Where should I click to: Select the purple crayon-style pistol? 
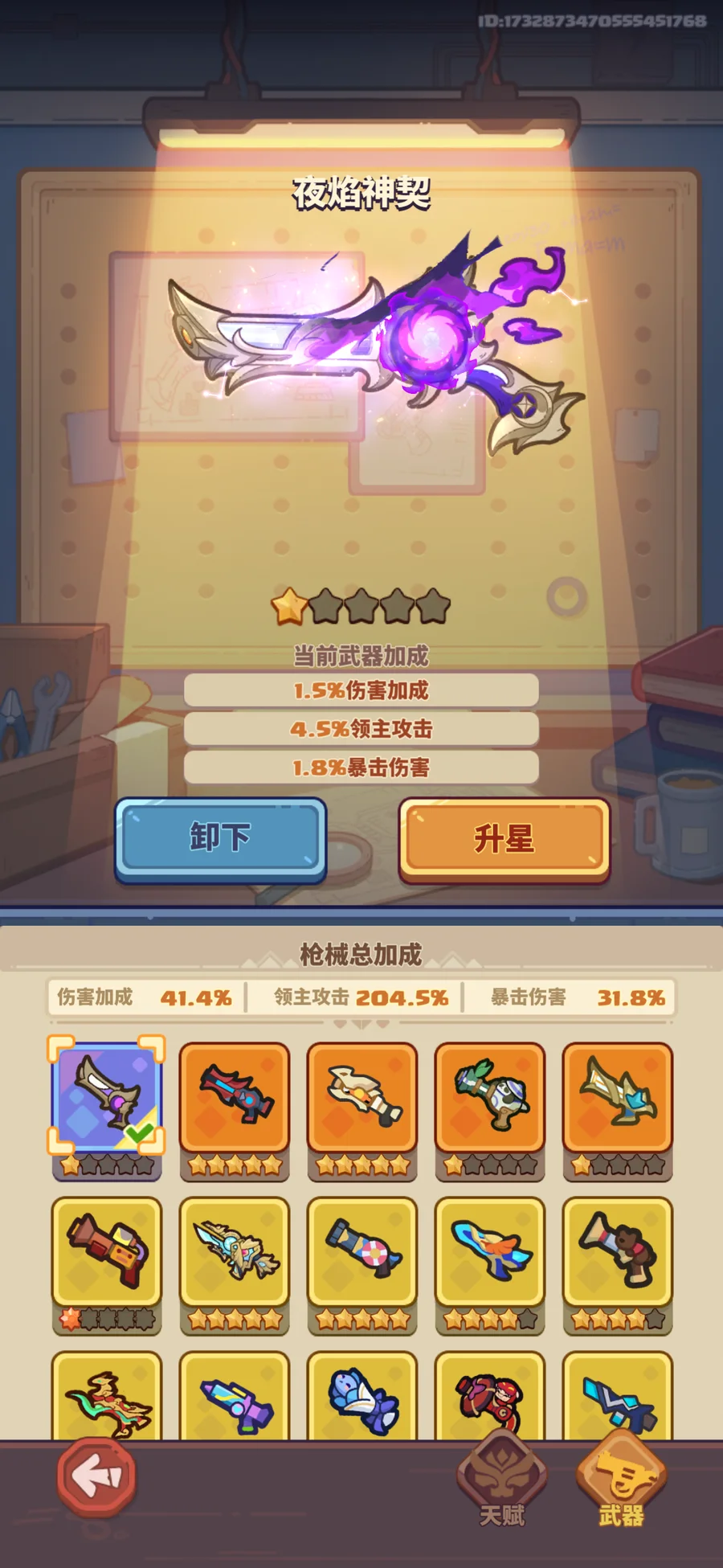[234, 1398]
